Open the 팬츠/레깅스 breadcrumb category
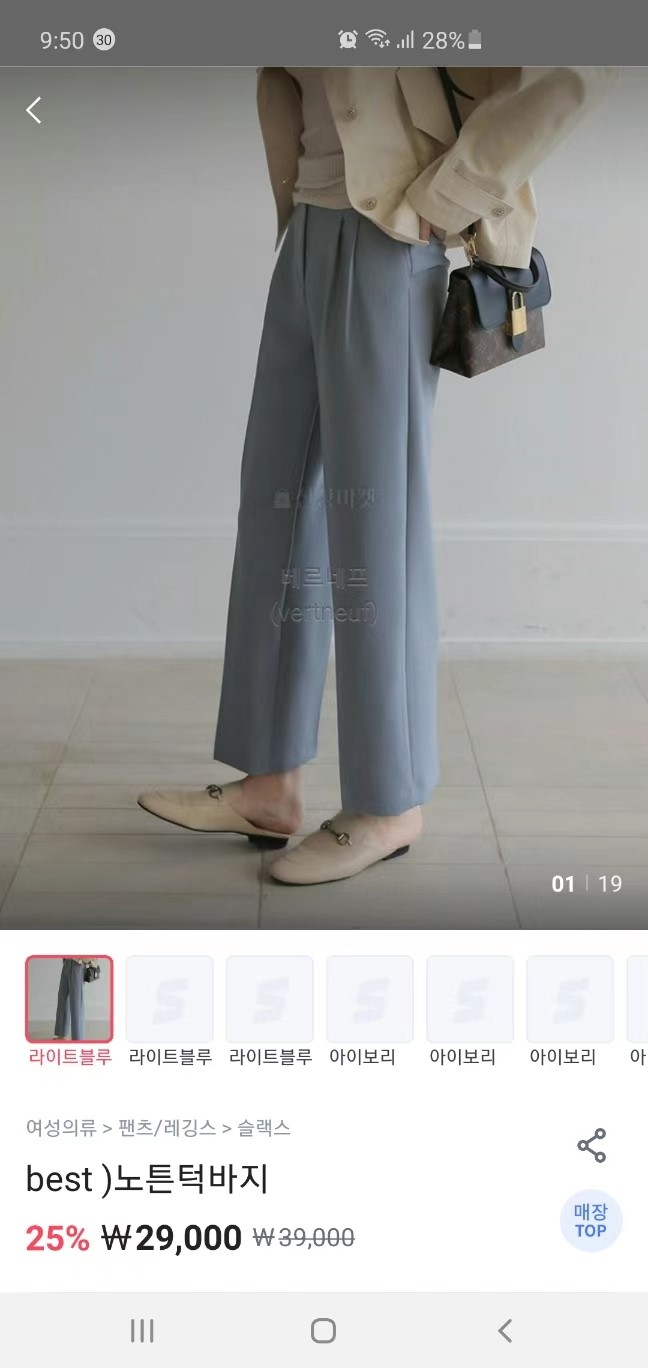The width and height of the screenshot is (648, 1368). pyautogui.click(x=167, y=1128)
